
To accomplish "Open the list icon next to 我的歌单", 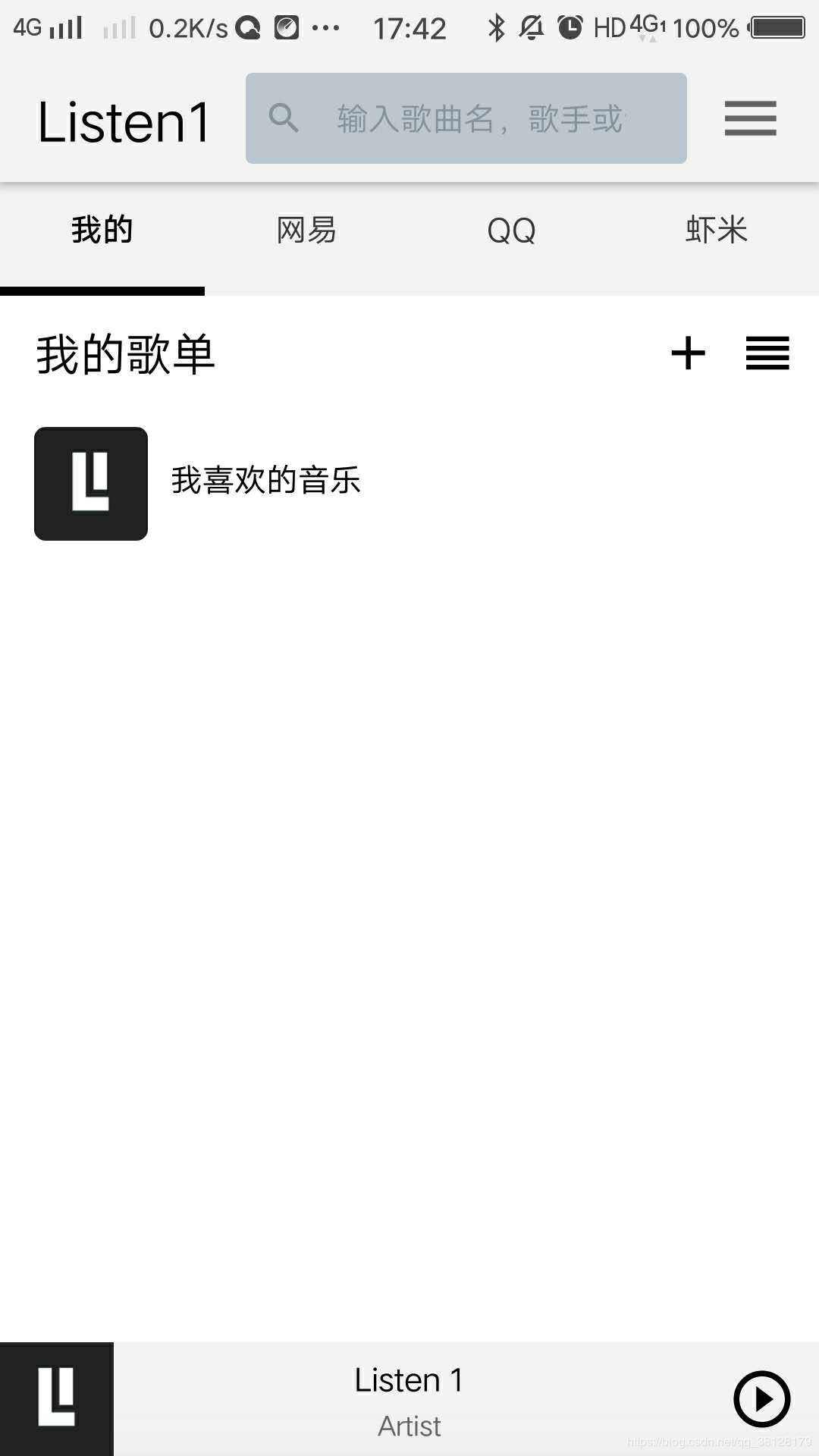I will [767, 353].
